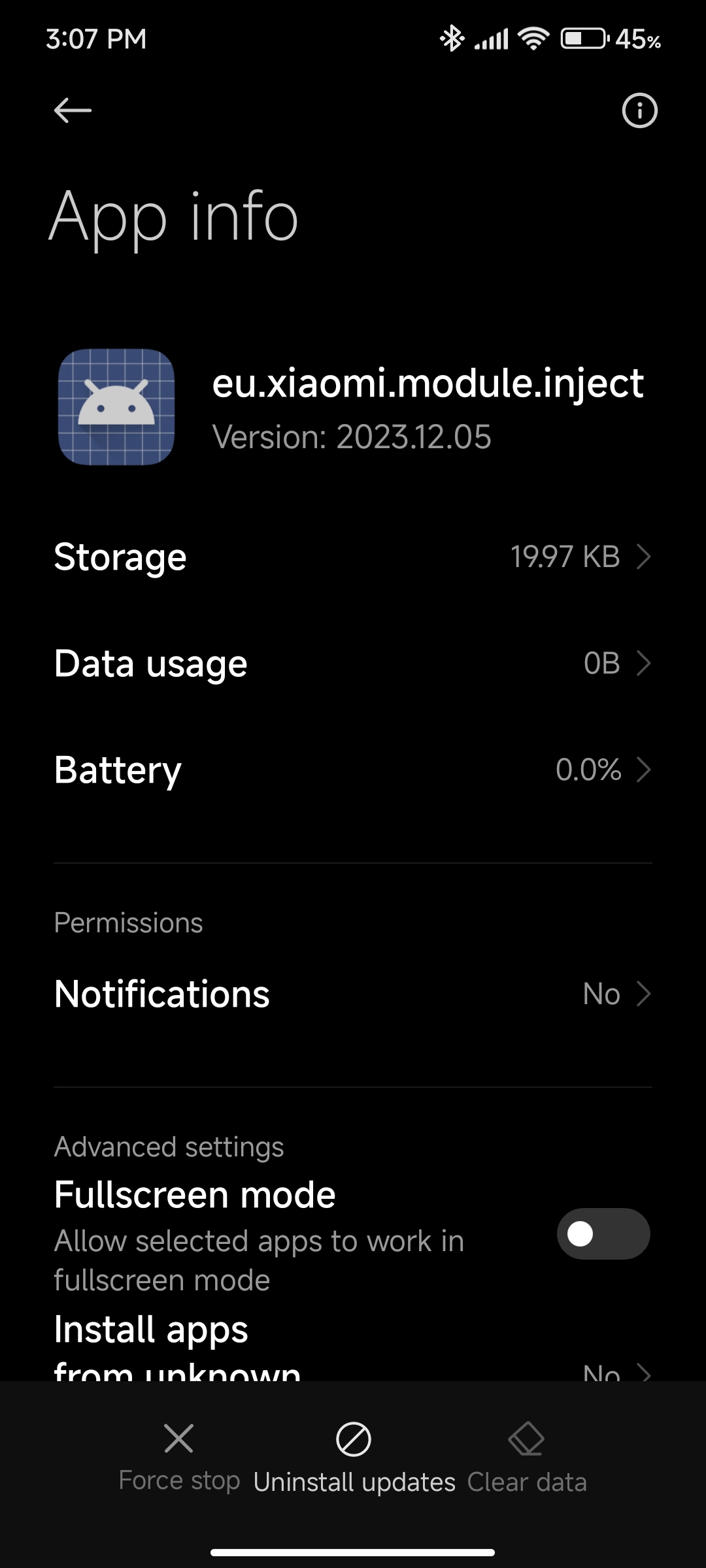Open Install apps from unknown sources
This screenshot has width=706, height=1568.
tap(353, 1347)
